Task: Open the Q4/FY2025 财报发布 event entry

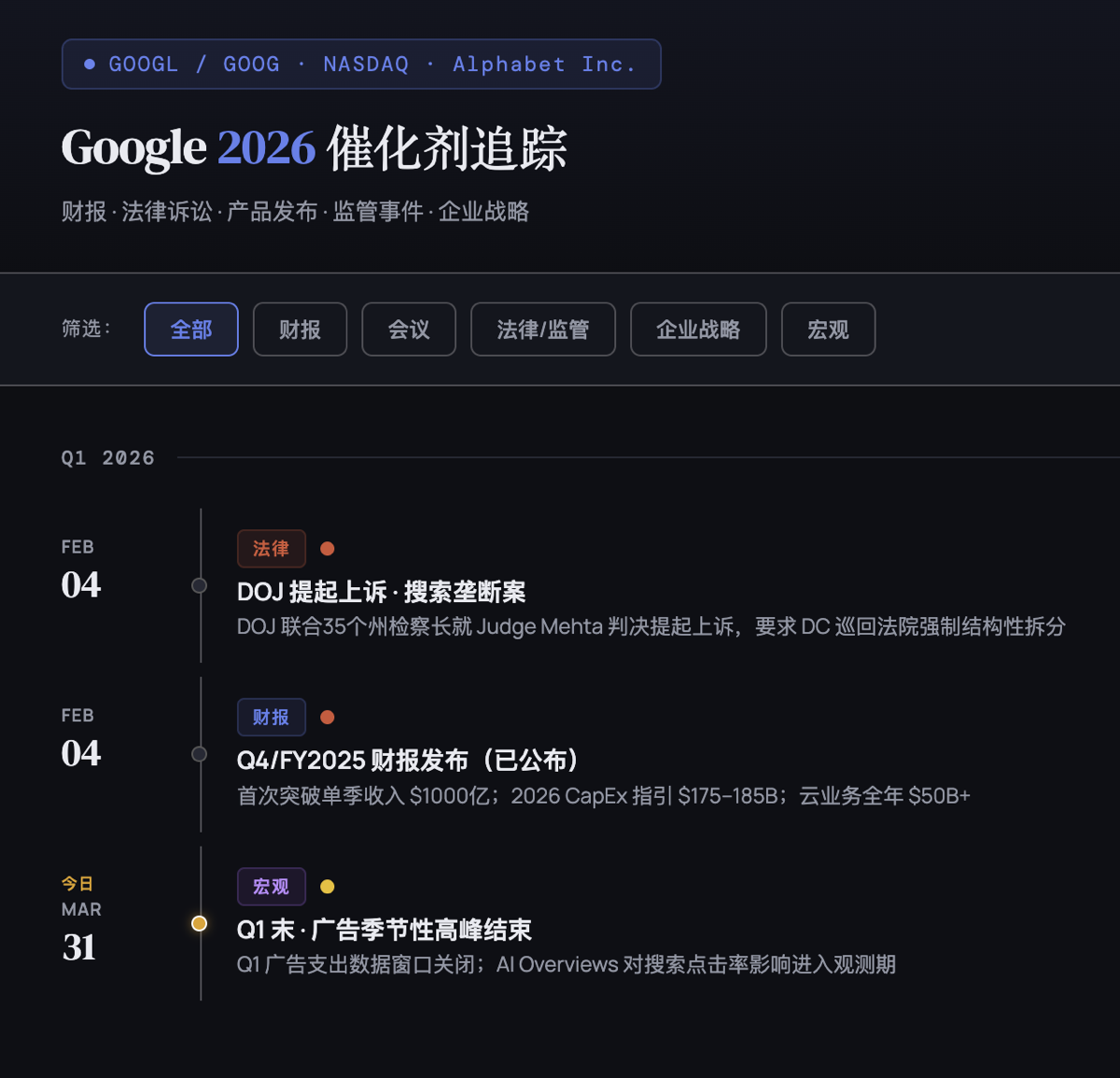Action: [407, 761]
